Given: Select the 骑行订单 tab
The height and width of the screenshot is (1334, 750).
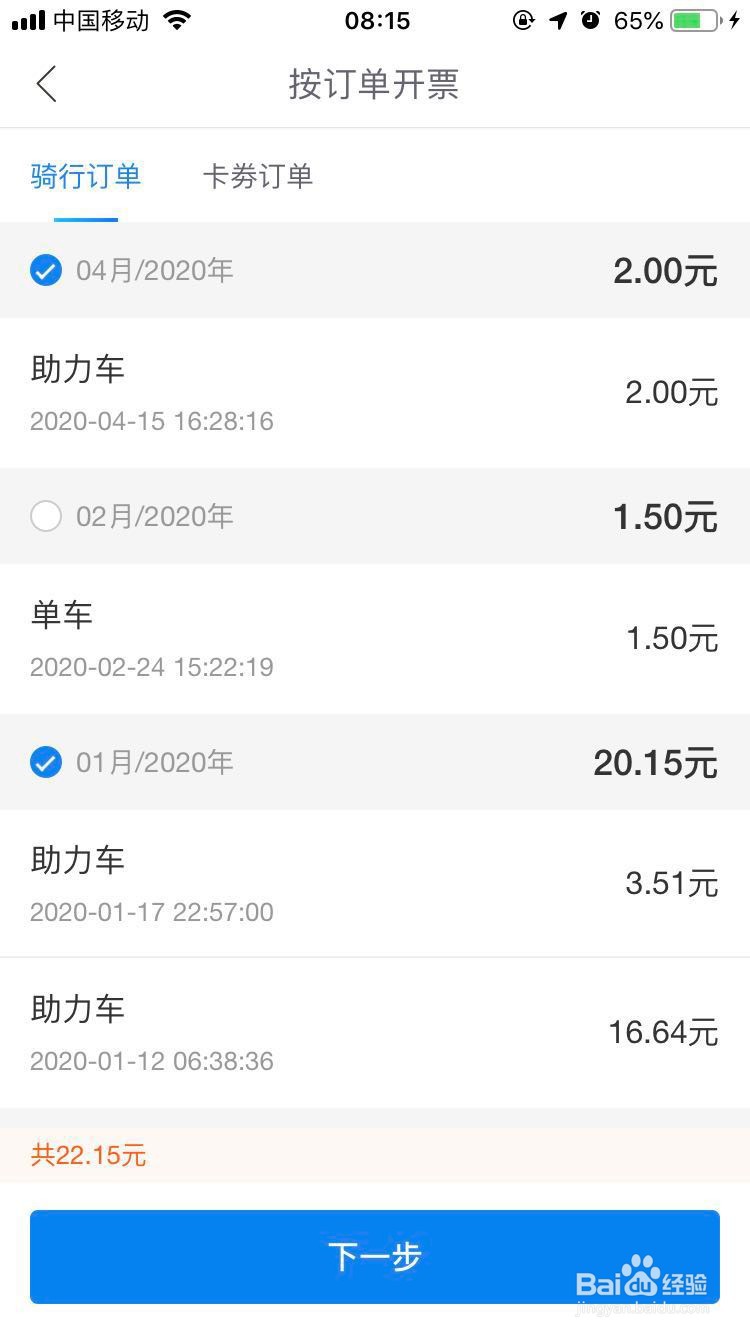Looking at the screenshot, I should click(x=86, y=176).
